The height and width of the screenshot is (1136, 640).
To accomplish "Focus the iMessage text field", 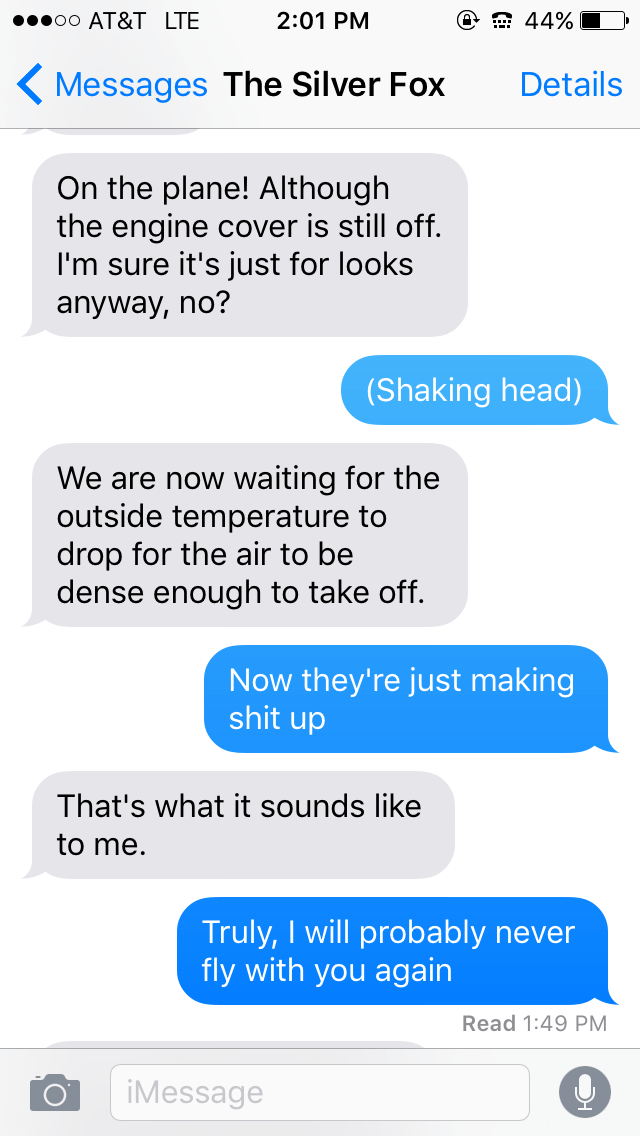I will 320,1092.
